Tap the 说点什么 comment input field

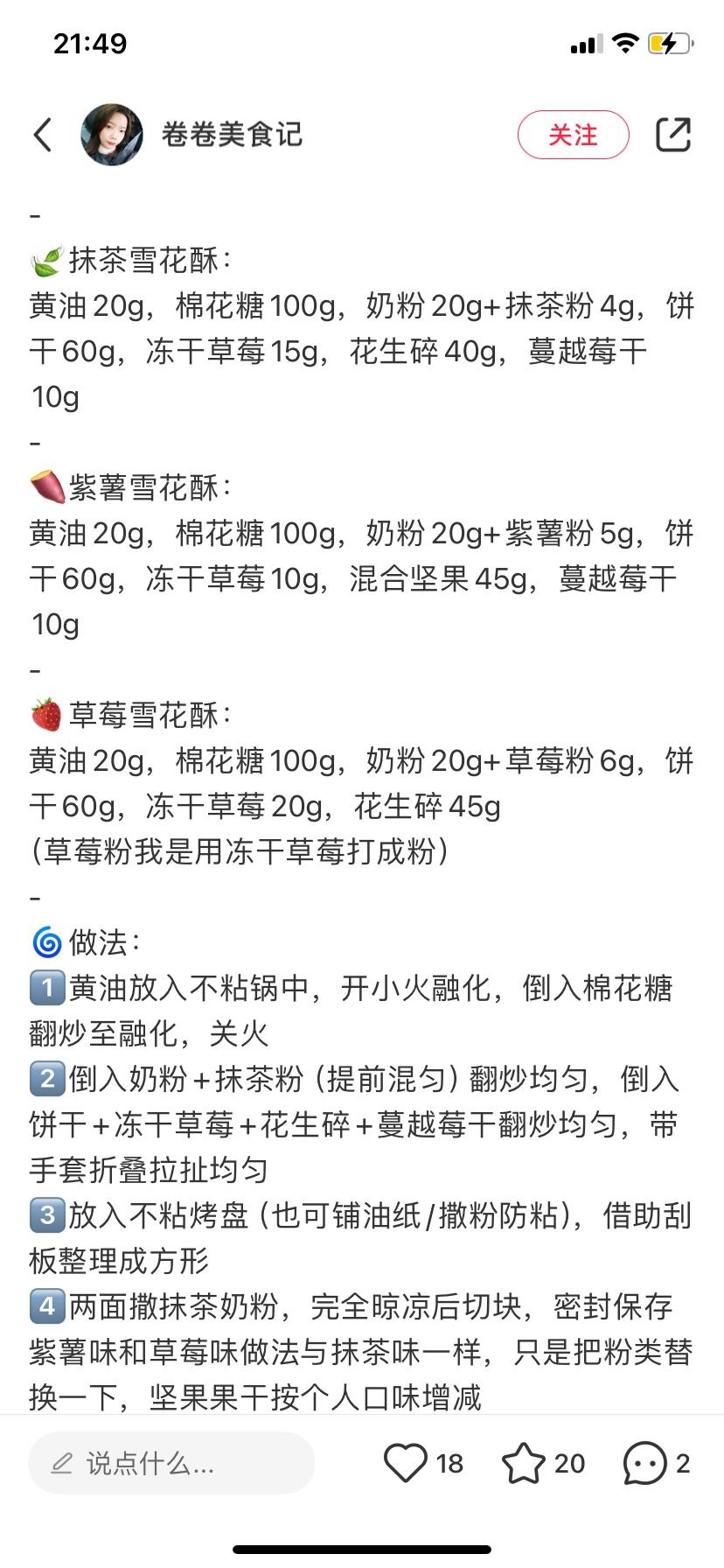(171, 1462)
